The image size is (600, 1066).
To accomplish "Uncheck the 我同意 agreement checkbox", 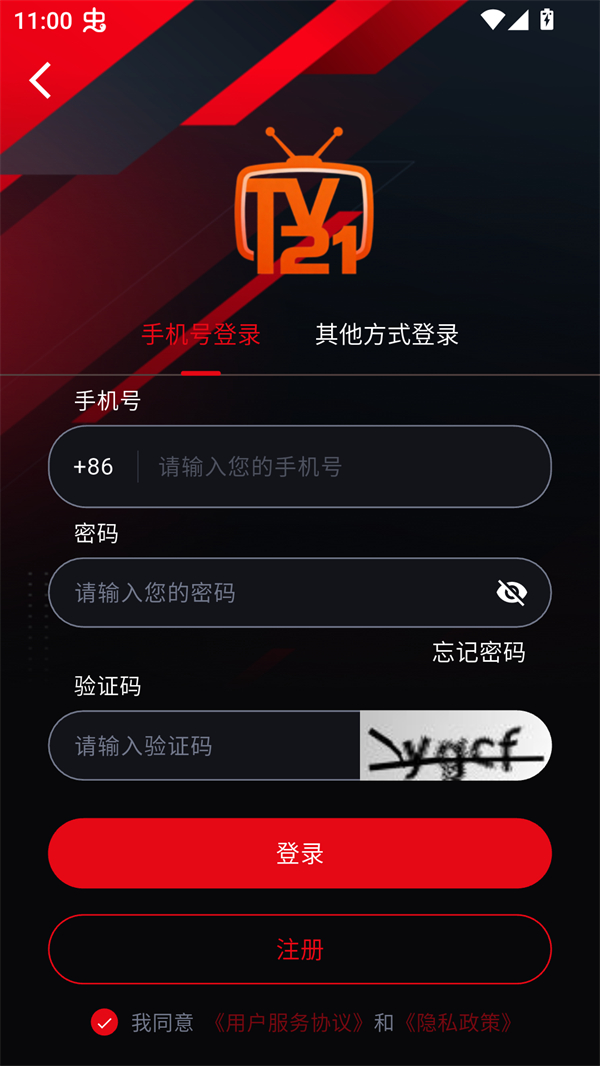I will (x=104, y=1022).
